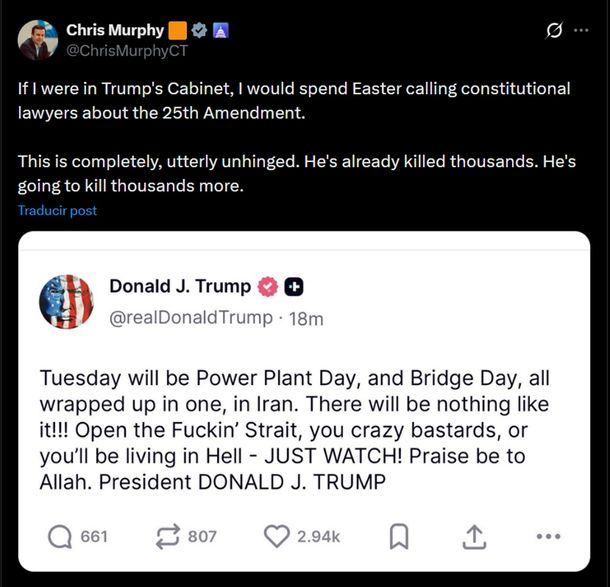This screenshot has width=610, height=587.
Task: Open the @ChrisMurphyCT handle link
Action: (126, 50)
